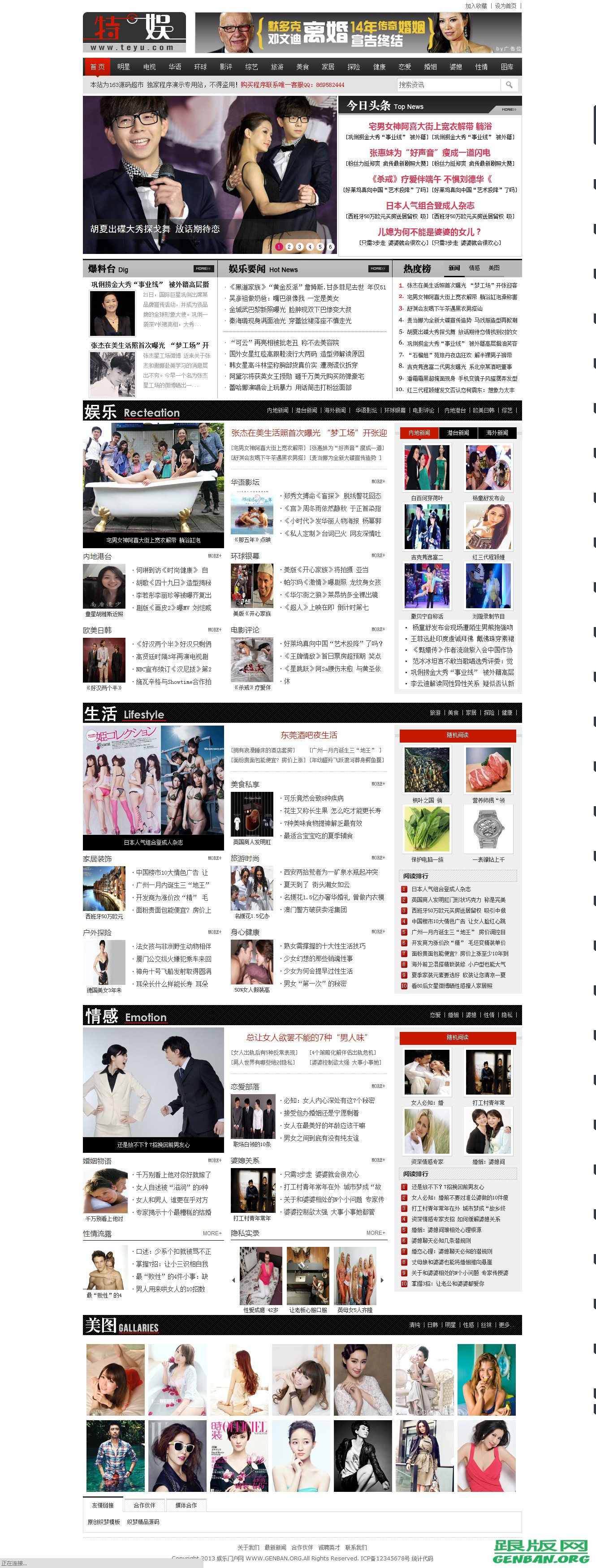Switch to the 合作伙伴 tab

coord(144,1505)
